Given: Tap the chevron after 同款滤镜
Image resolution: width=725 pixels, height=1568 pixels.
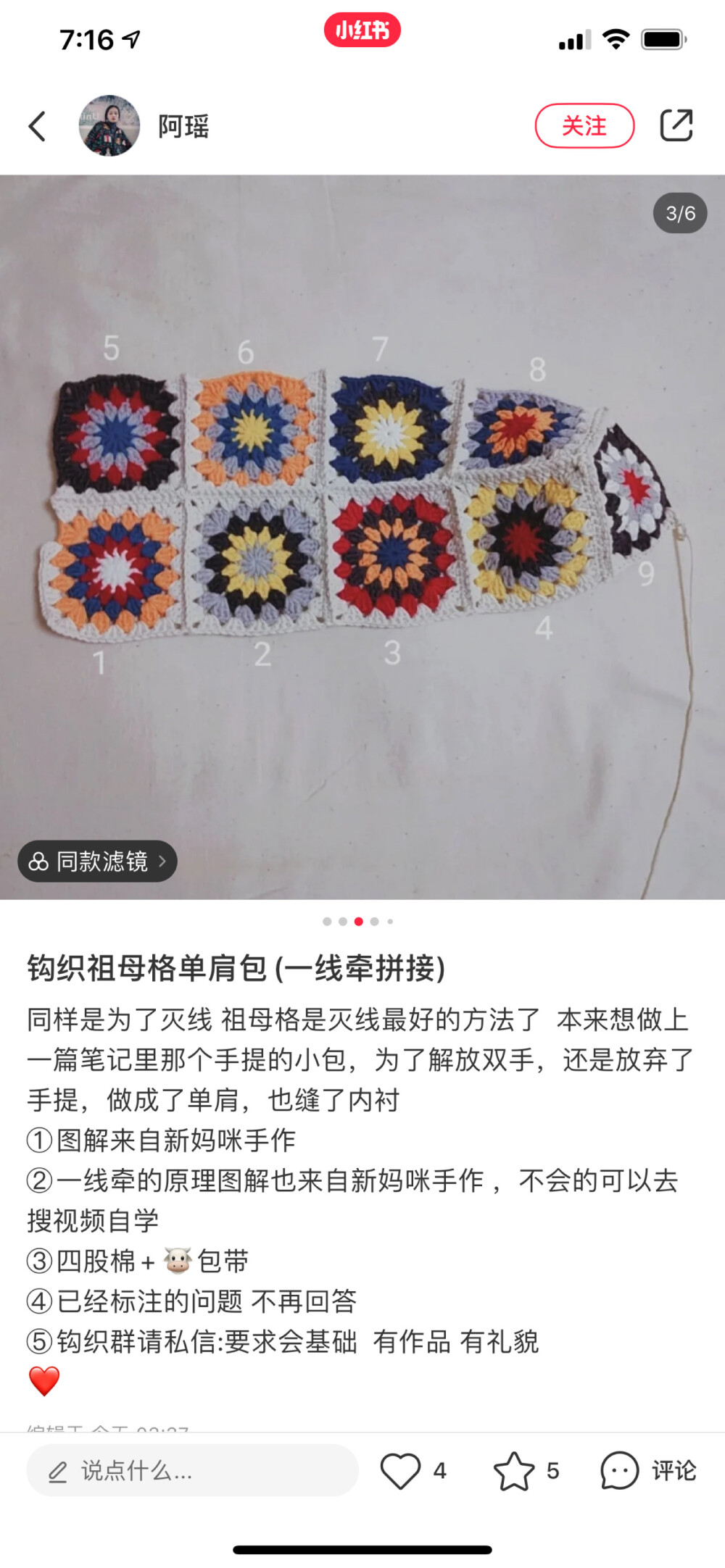Looking at the screenshot, I should pyautogui.click(x=165, y=862).
